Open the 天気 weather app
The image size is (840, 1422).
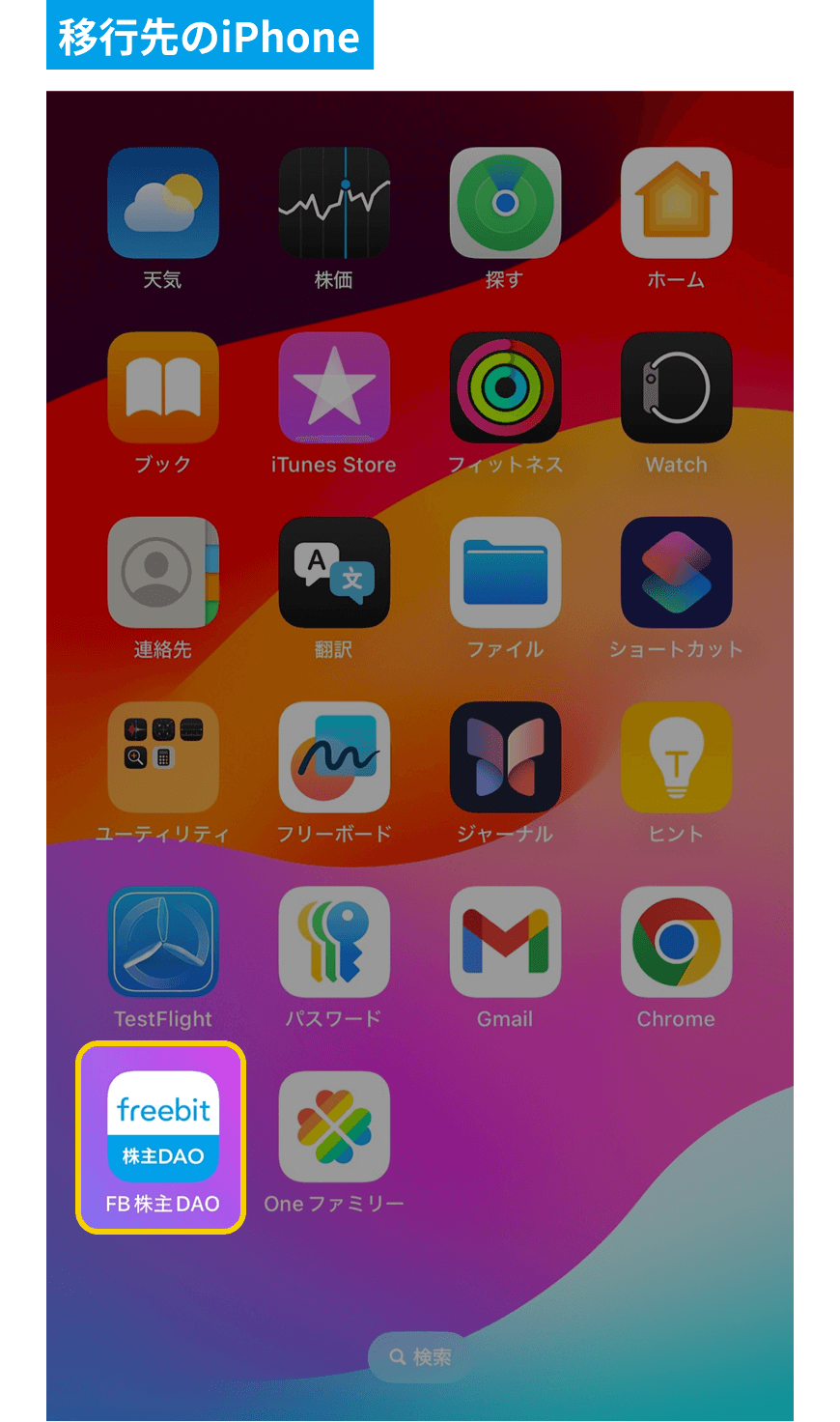coord(163,203)
